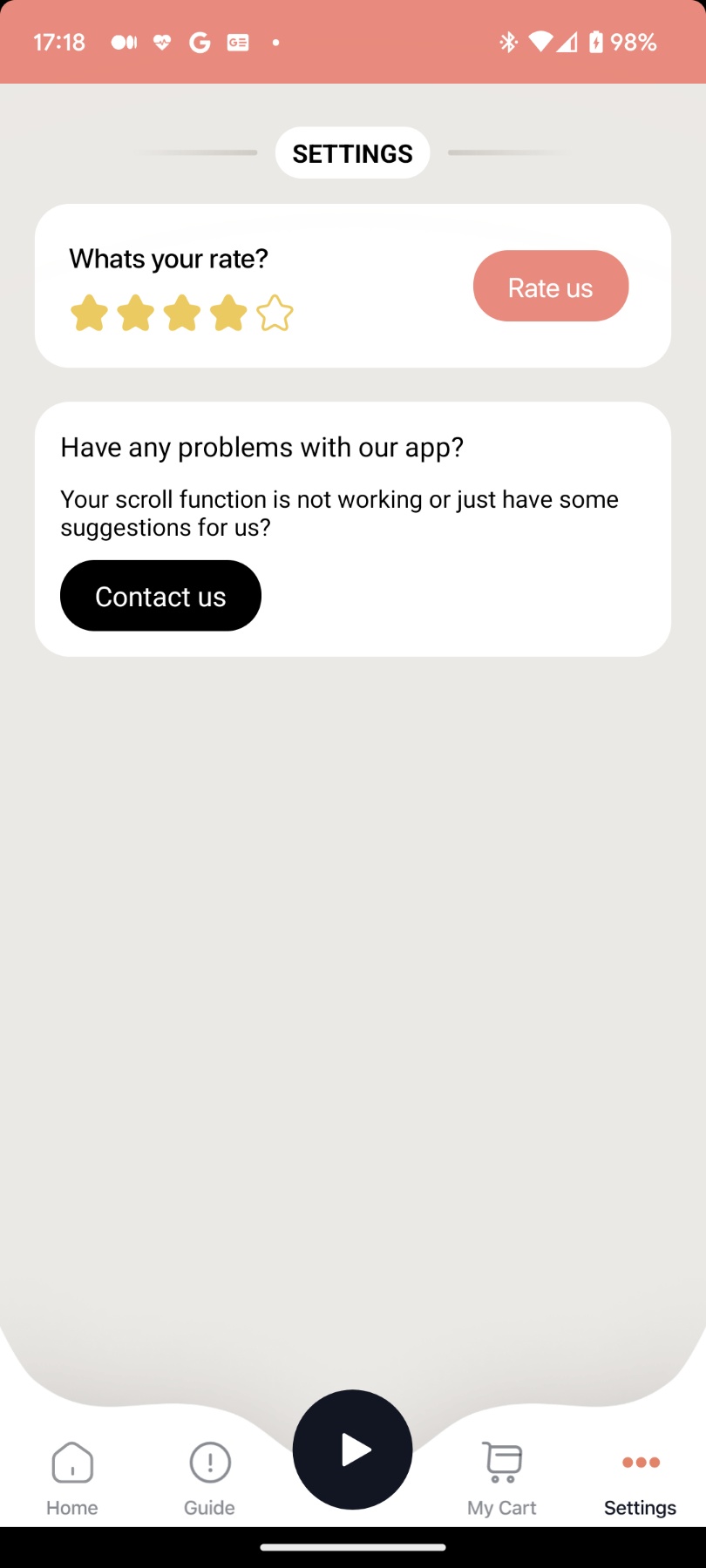Tap the Rate us button

pyautogui.click(x=551, y=286)
